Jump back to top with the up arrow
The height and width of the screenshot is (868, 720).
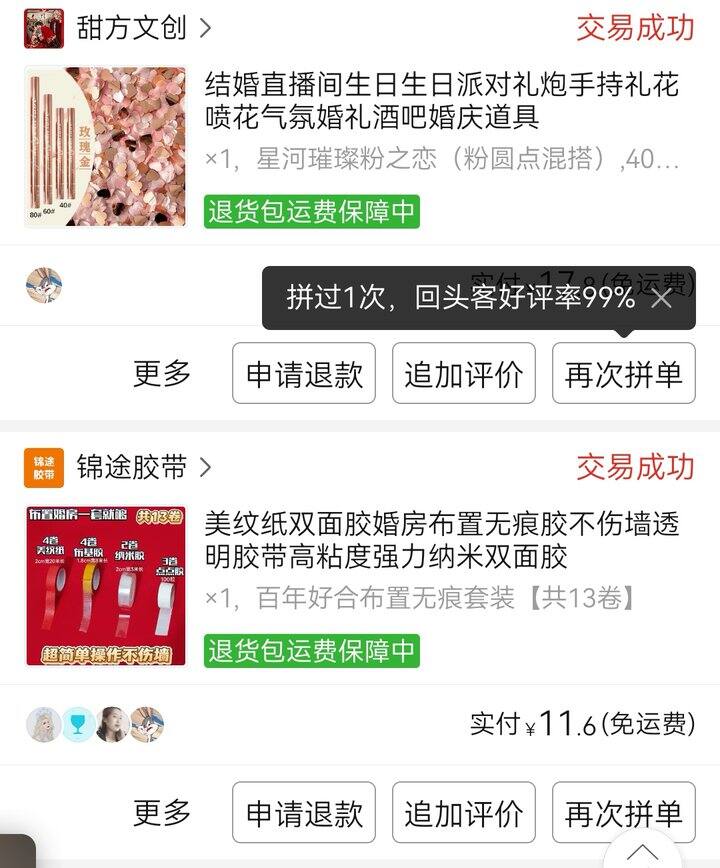pos(641,852)
